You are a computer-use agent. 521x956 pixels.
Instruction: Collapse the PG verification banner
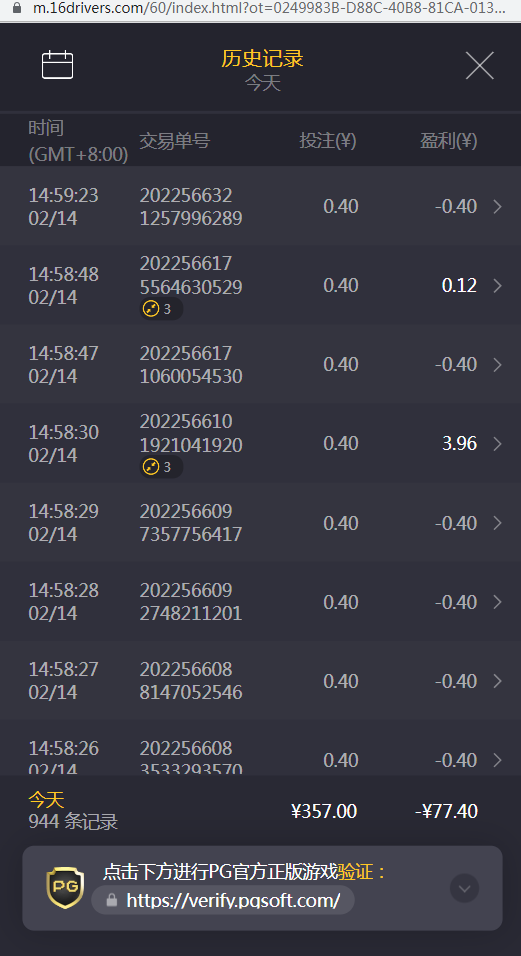pyautogui.click(x=464, y=888)
